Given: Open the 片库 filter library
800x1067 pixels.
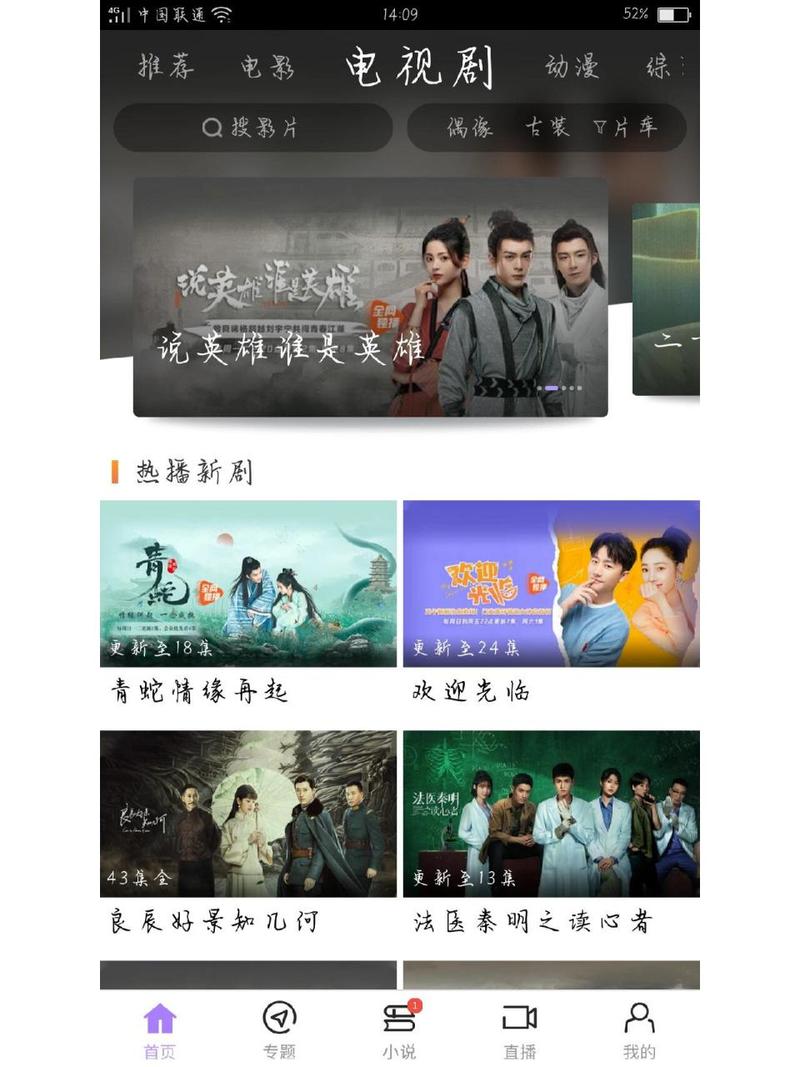Looking at the screenshot, I should pos(626,128).
